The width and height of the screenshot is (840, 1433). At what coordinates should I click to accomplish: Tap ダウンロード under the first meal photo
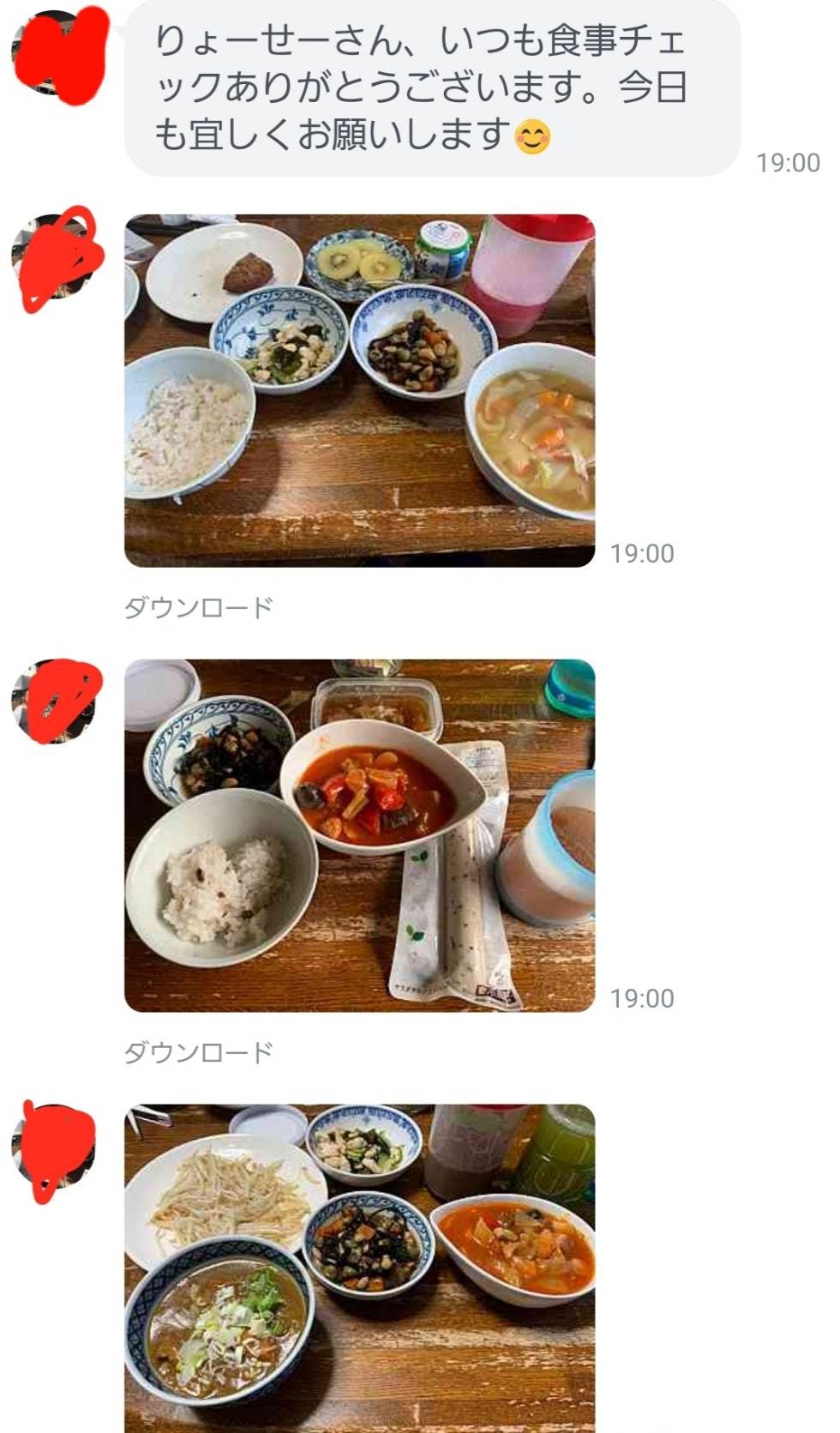[x=199, y=607]
